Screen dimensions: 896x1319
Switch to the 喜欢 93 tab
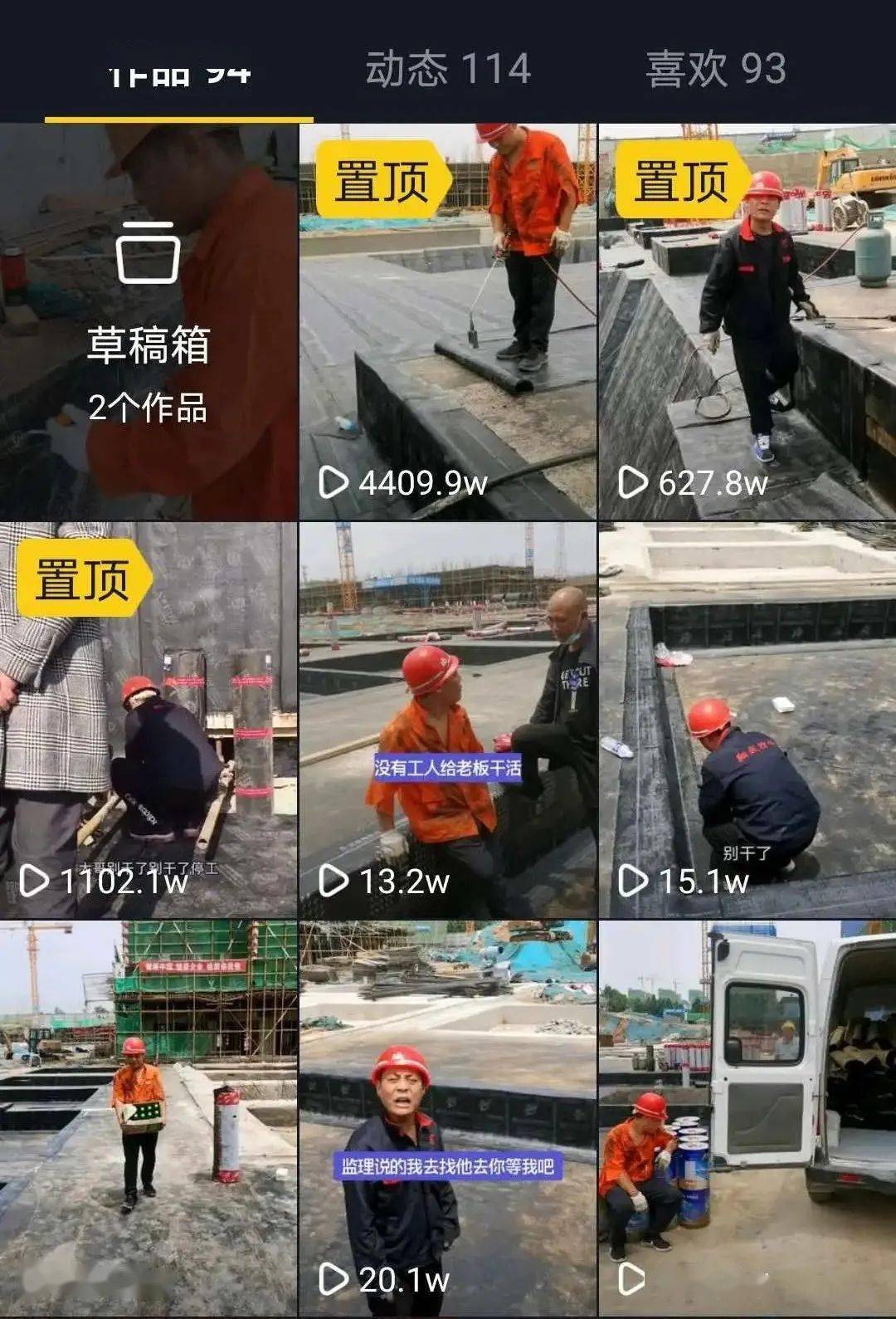pyautogui.click(x=715, y=69)
